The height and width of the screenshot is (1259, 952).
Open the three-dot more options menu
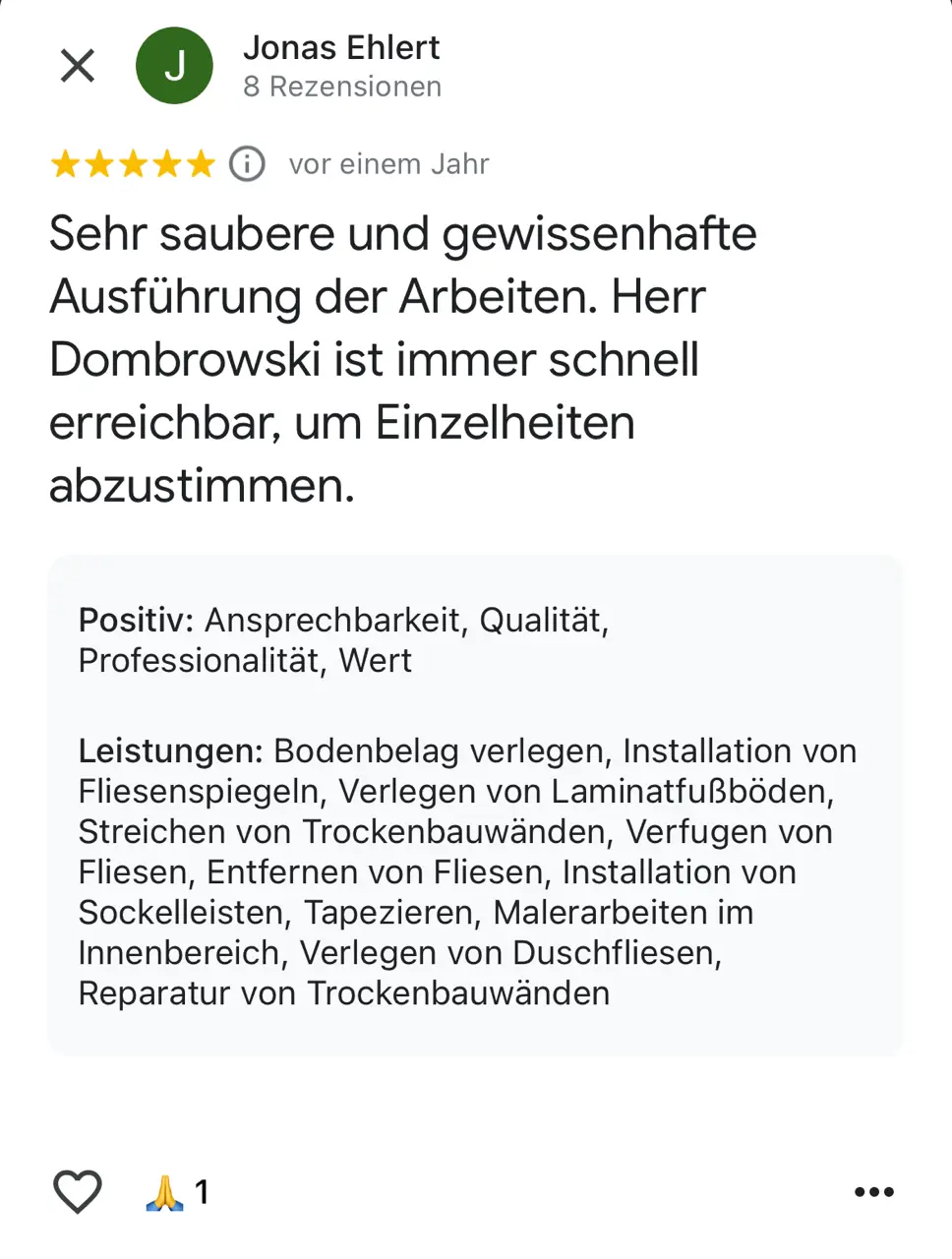point(873,1192)
